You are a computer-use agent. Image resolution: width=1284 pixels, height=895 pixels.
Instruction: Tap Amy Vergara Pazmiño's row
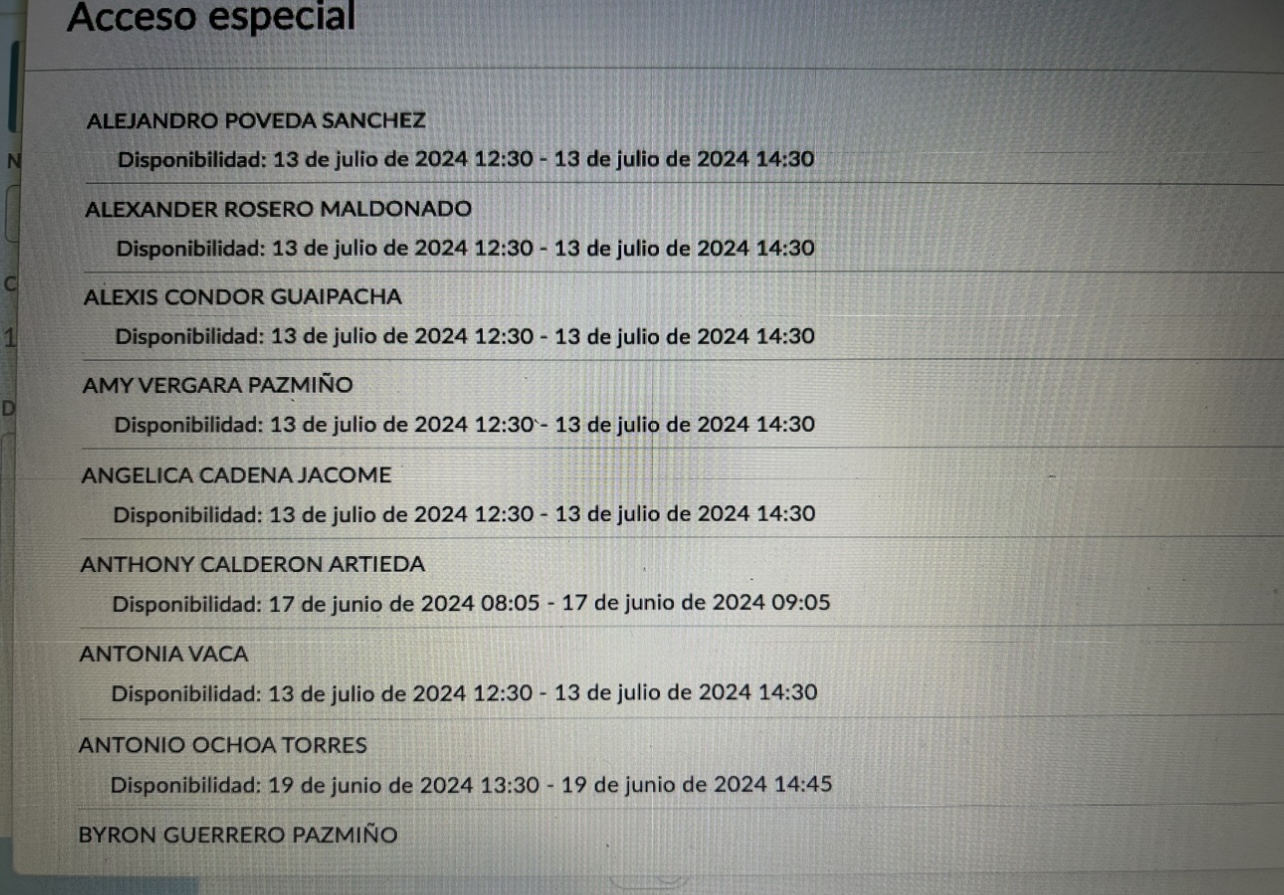click(218, 385)
